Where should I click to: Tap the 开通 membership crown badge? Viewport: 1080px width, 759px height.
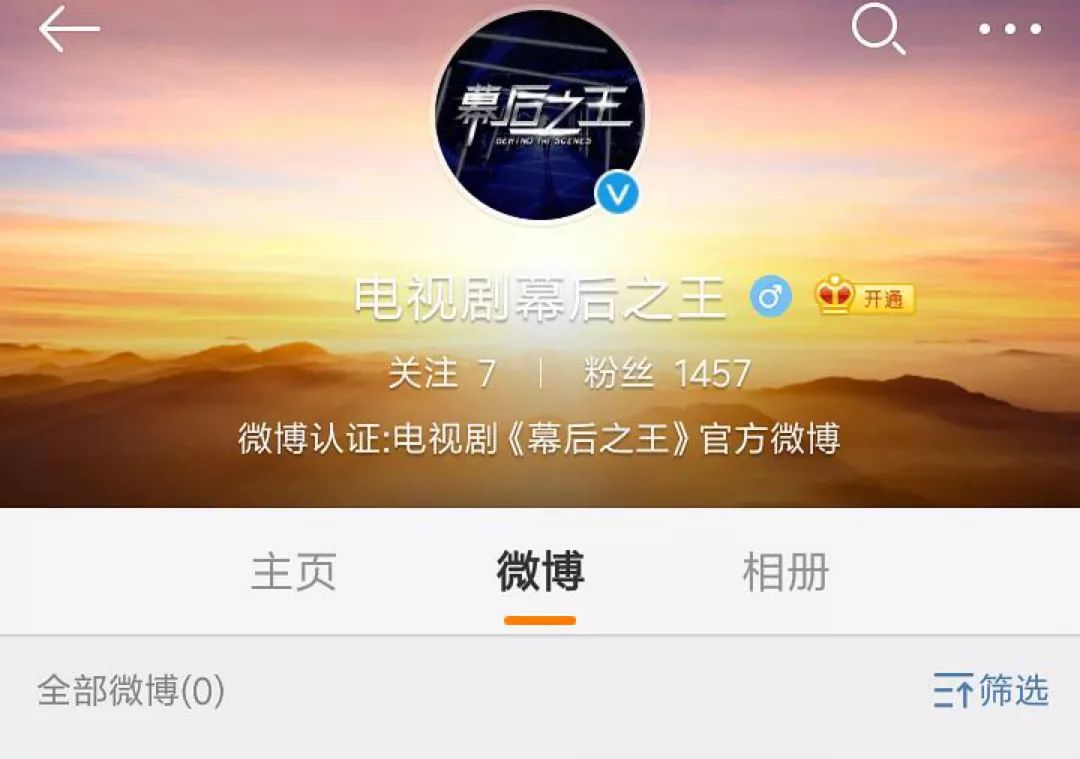[864, 297]
